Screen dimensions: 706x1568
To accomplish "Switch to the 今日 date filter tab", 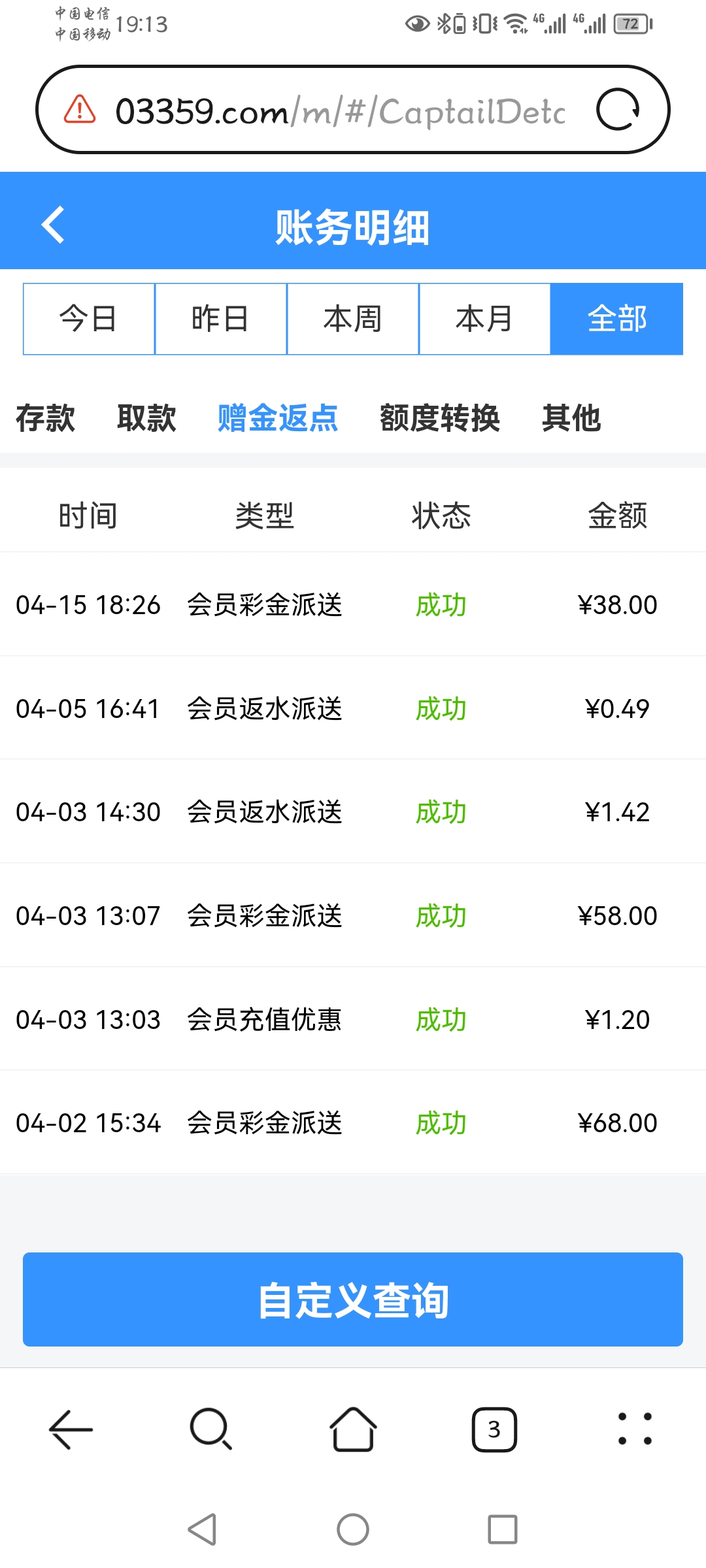I will point(89,319).
